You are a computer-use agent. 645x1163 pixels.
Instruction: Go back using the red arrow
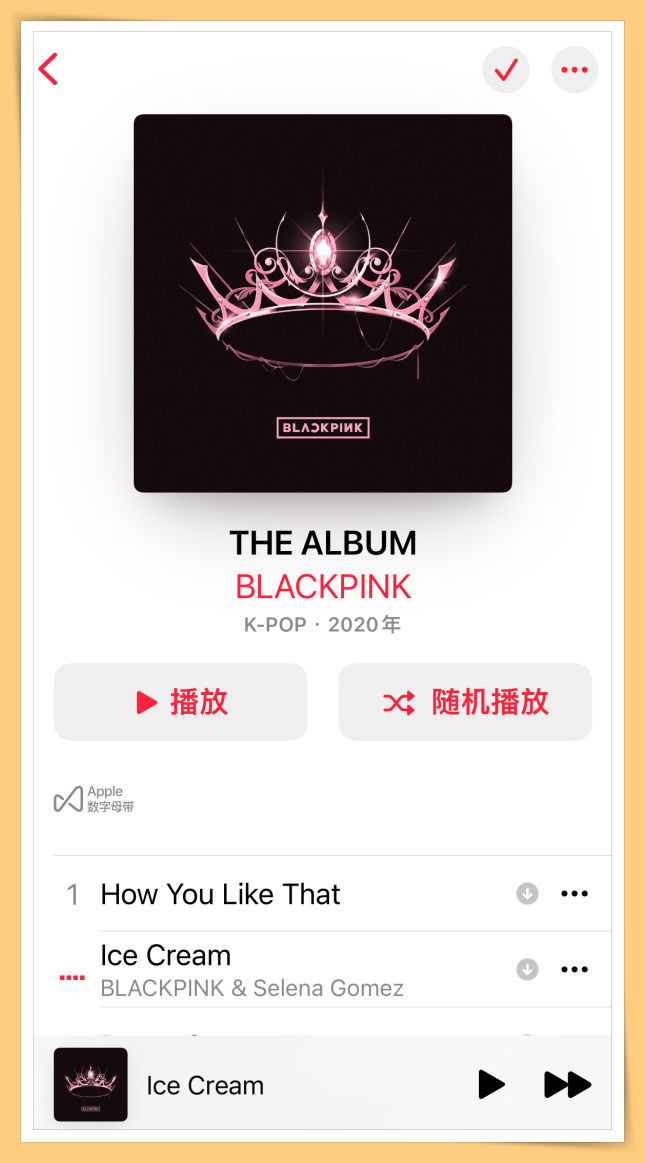pyautogui.click(x=48, y=69)
